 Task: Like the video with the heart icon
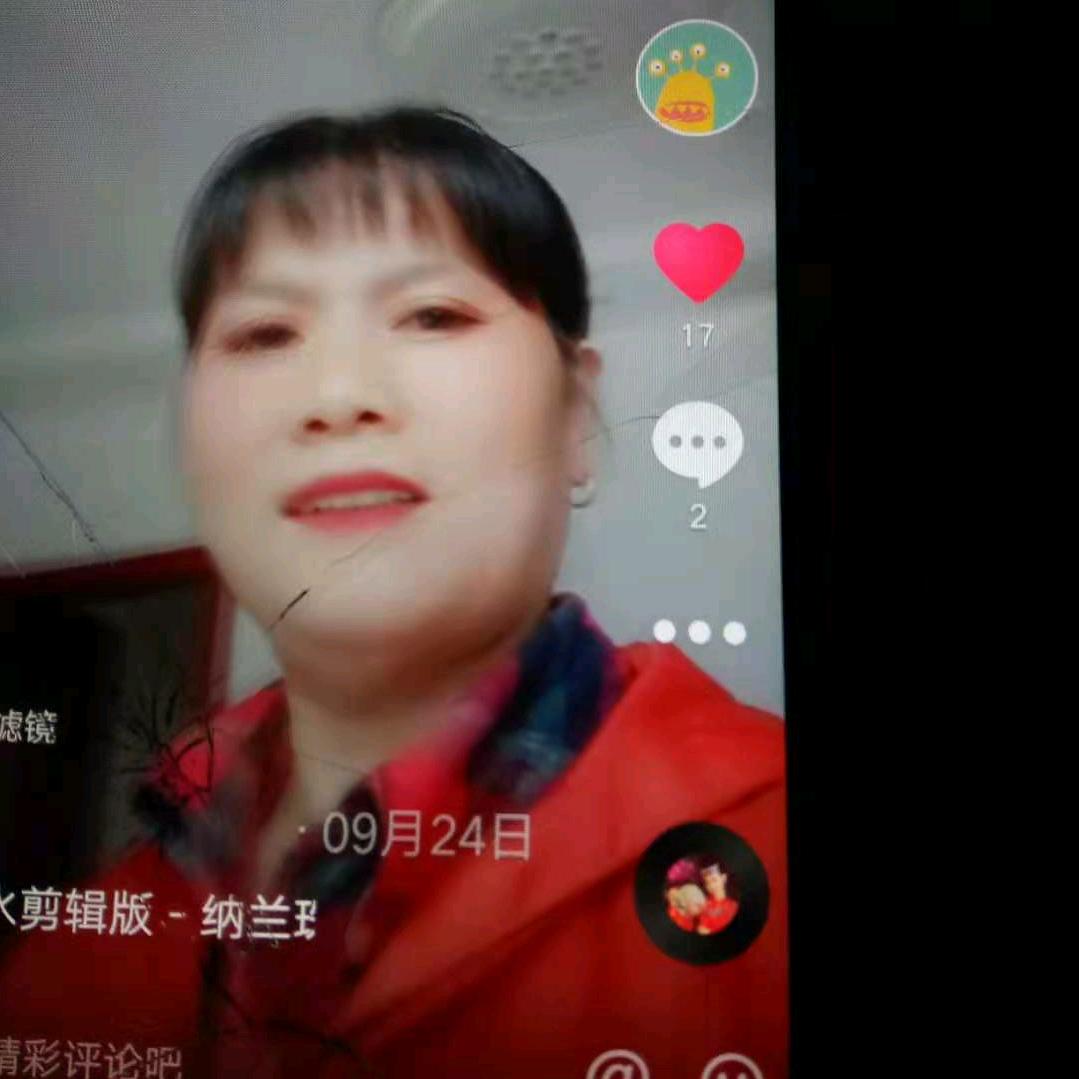698,262
